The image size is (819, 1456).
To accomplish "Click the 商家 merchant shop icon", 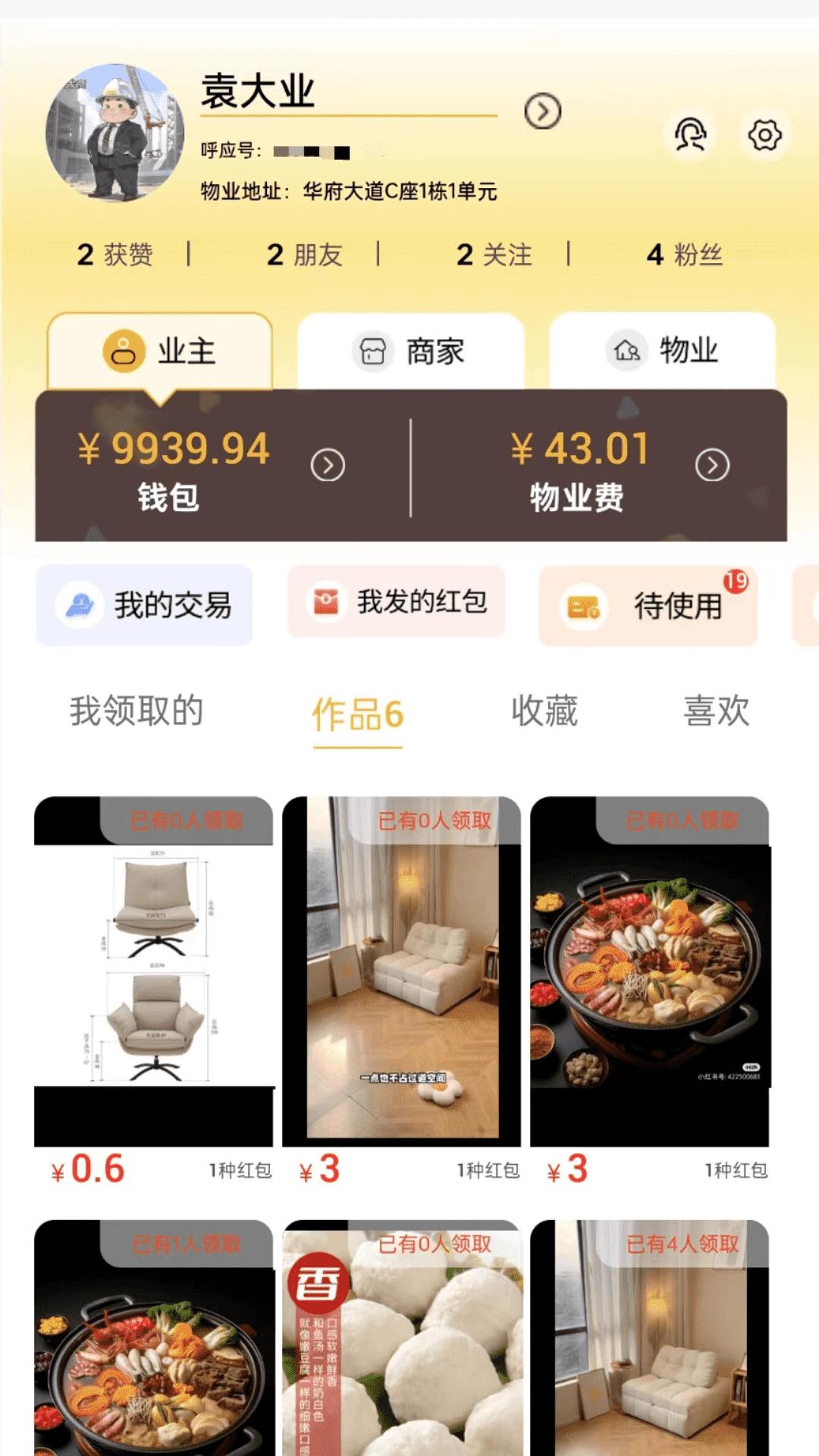I will [371, 350].
